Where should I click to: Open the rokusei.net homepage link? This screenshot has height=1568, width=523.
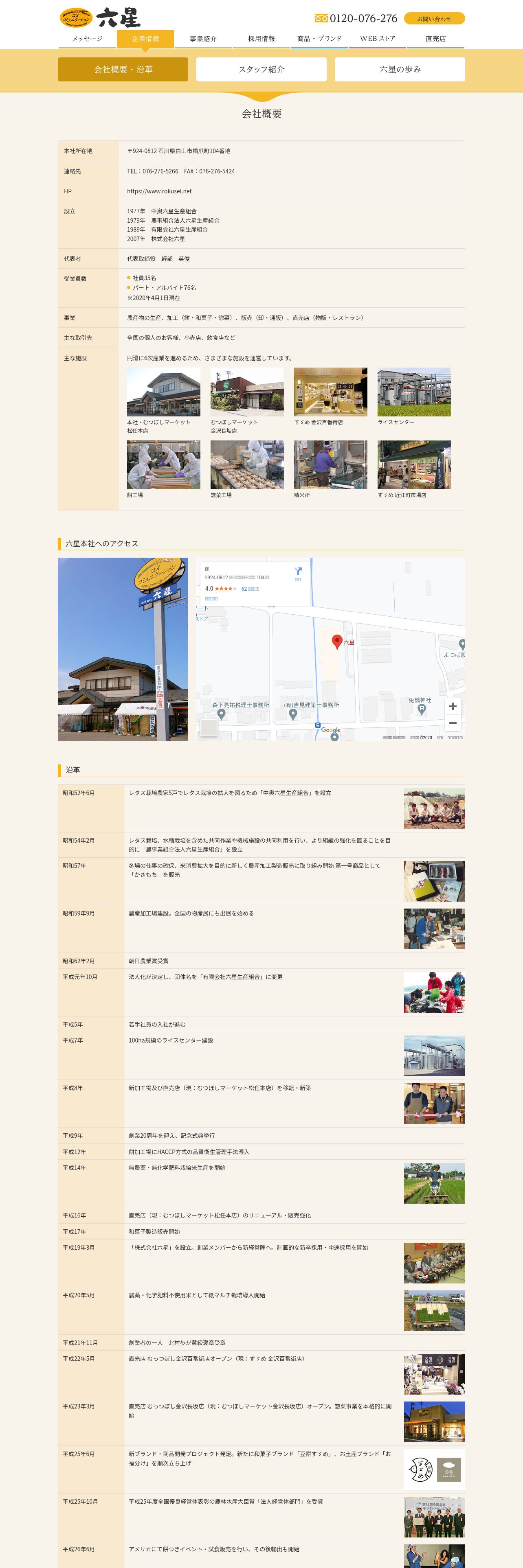pos(159,191)
